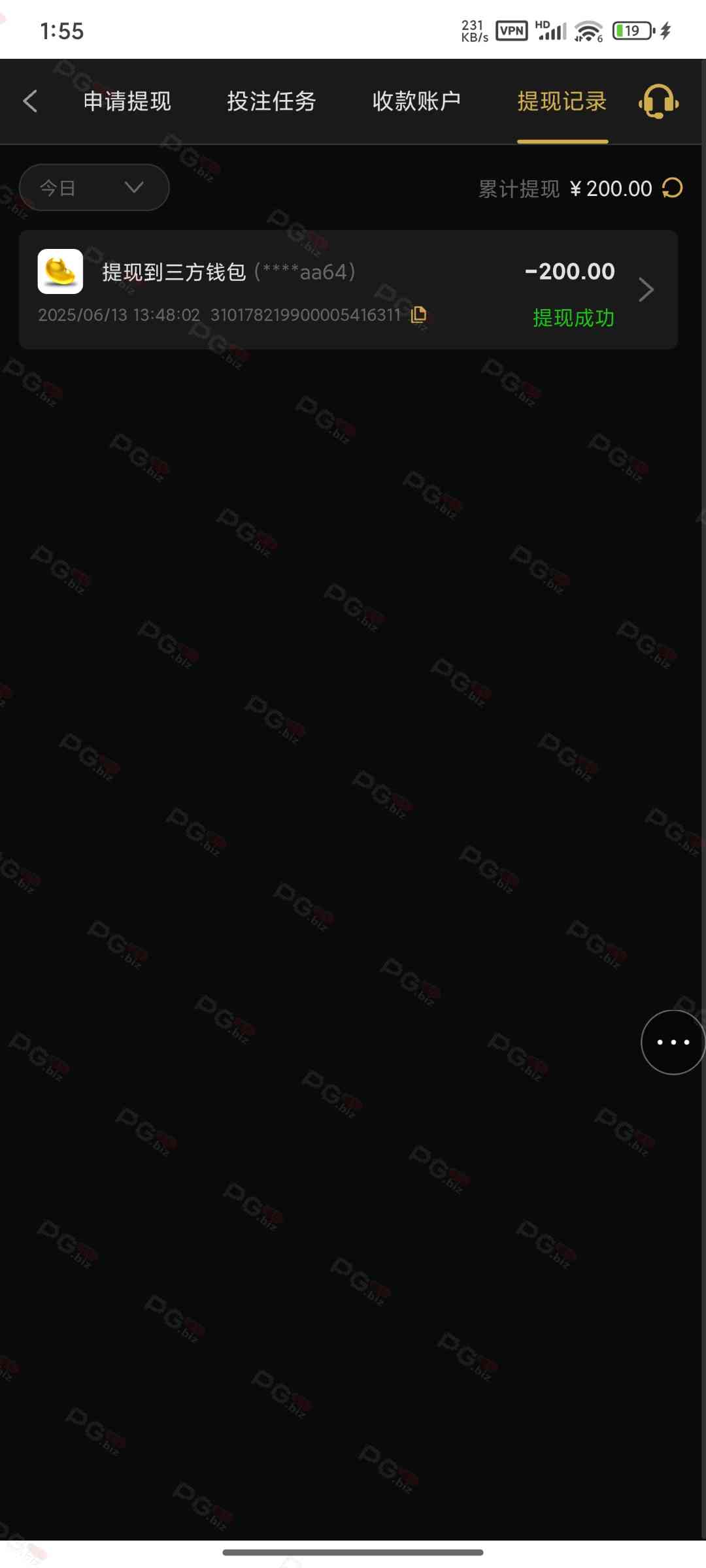Select the 提现记录 tab

pos(562,101)
